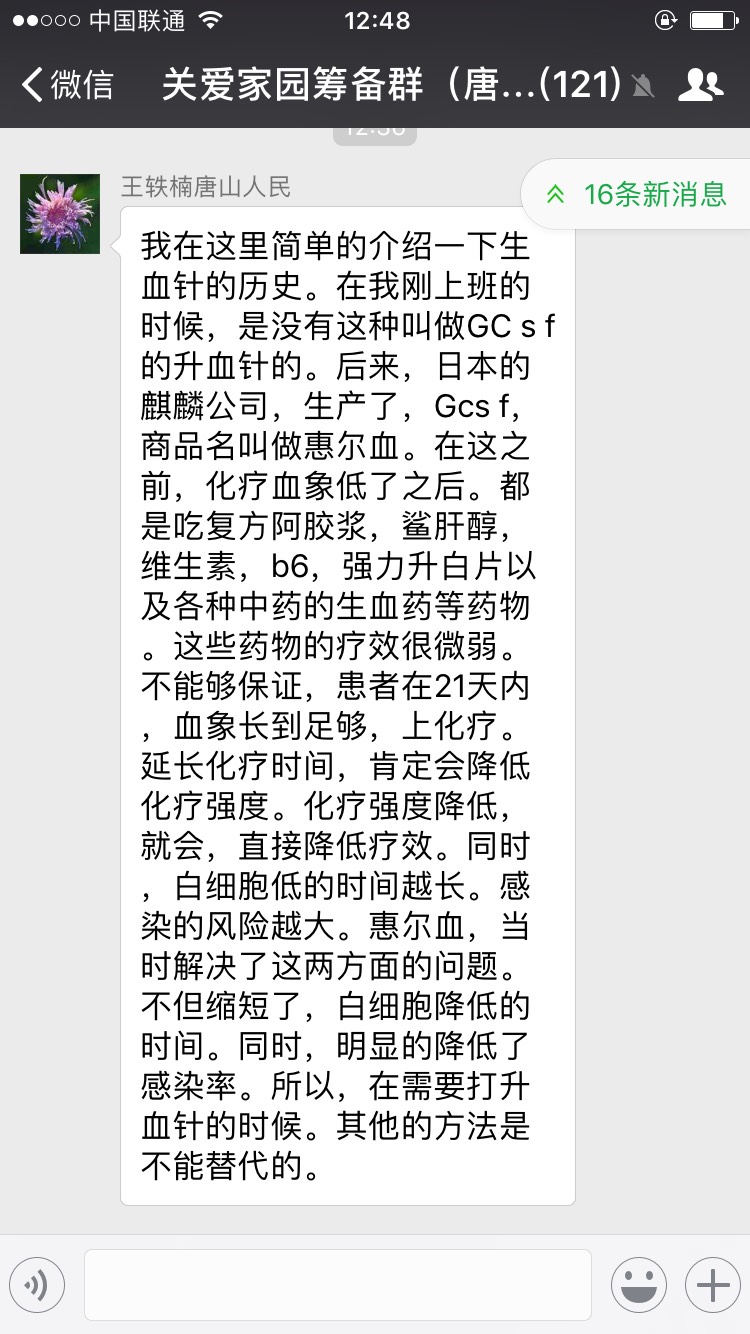Open the group members info icon

700,86
